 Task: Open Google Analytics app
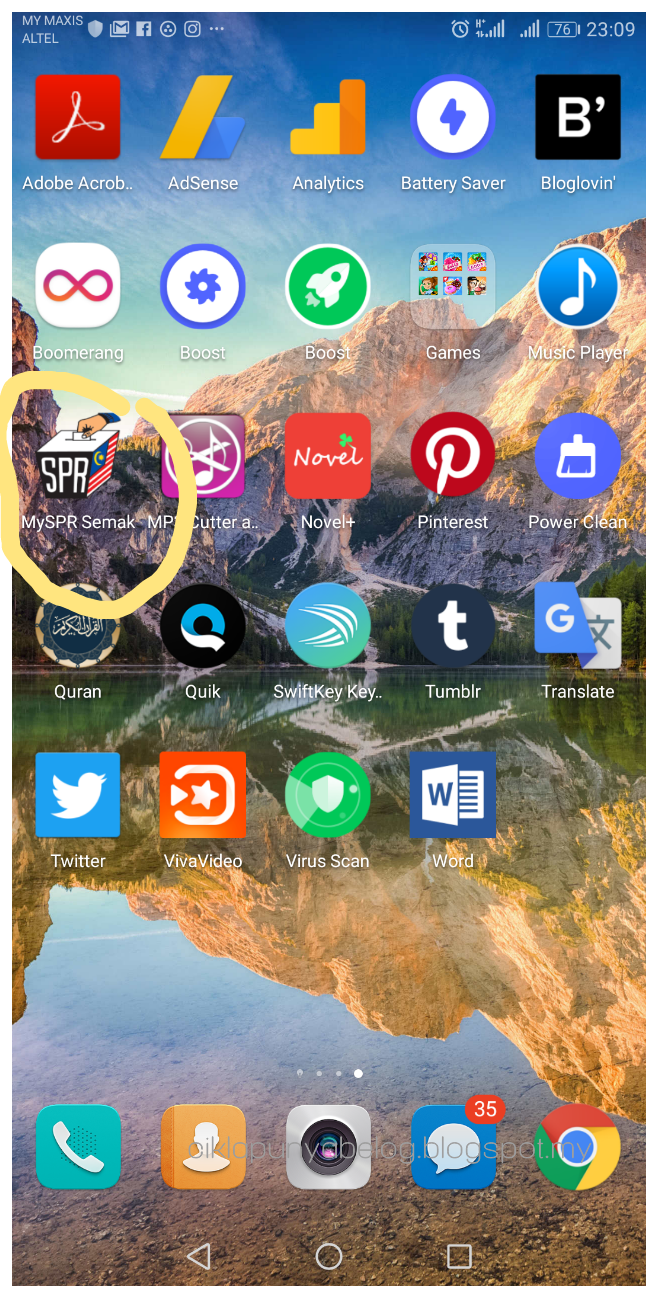click(328, 118)
